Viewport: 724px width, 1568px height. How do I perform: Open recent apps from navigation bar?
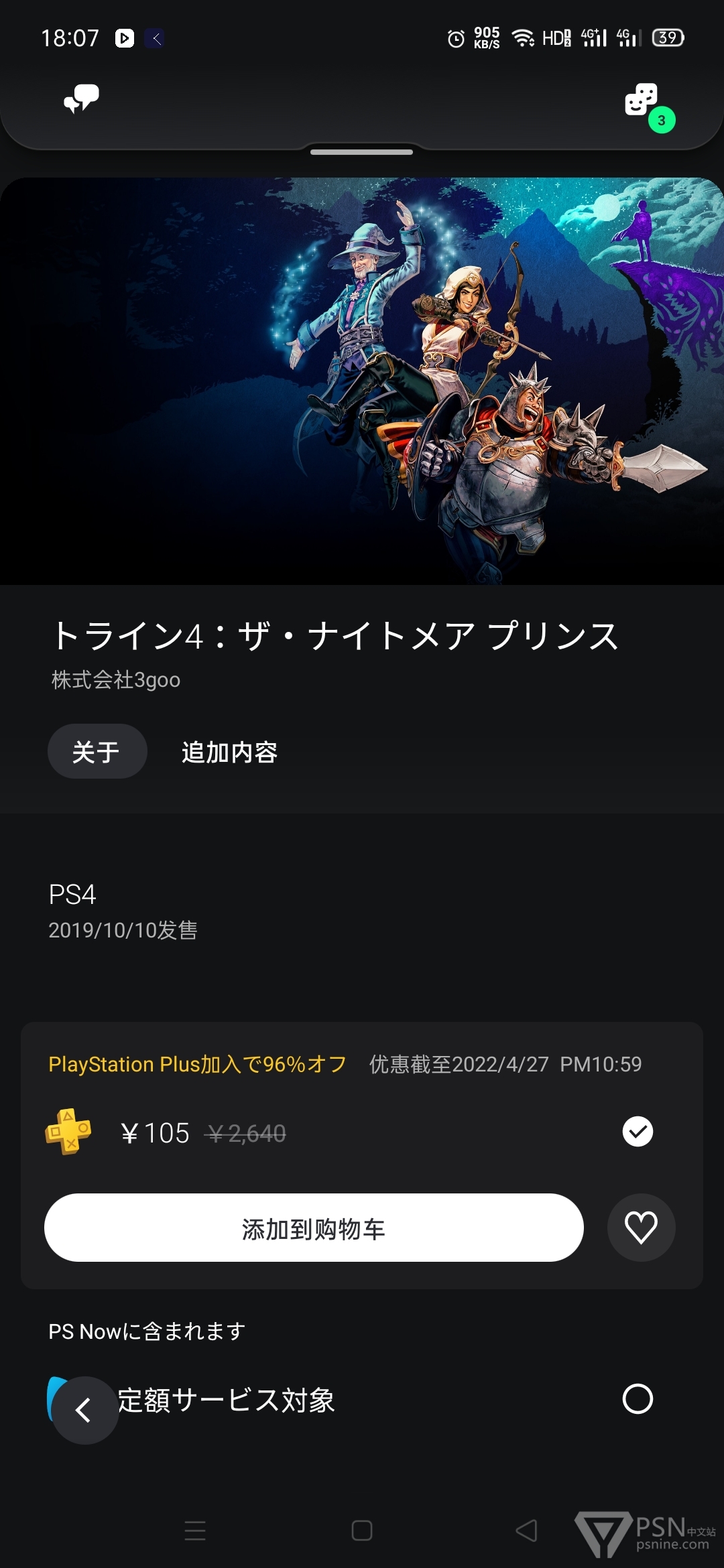[195, 1530]
